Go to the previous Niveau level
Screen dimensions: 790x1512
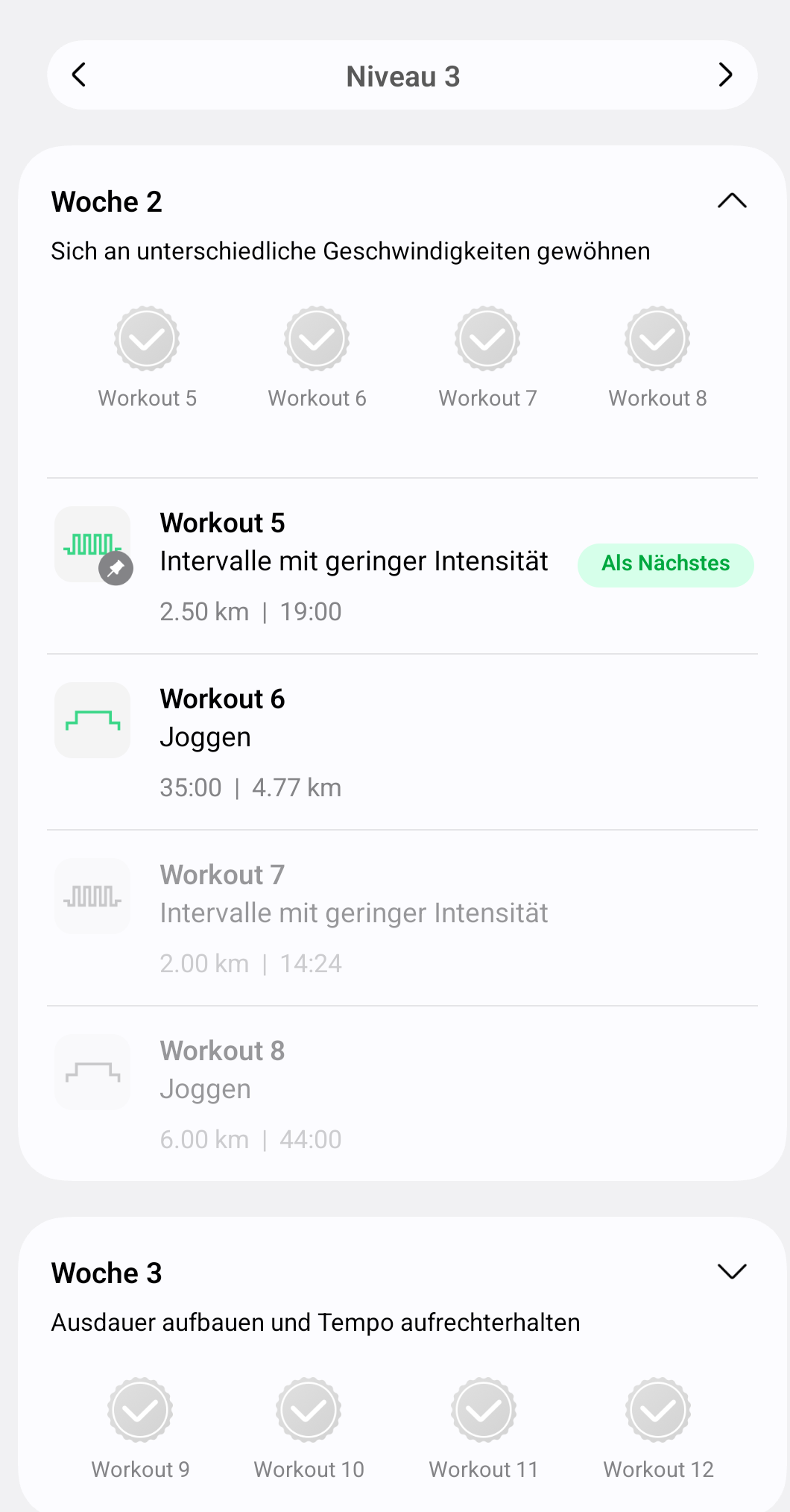pyautogui.click(x=79, y=75)
